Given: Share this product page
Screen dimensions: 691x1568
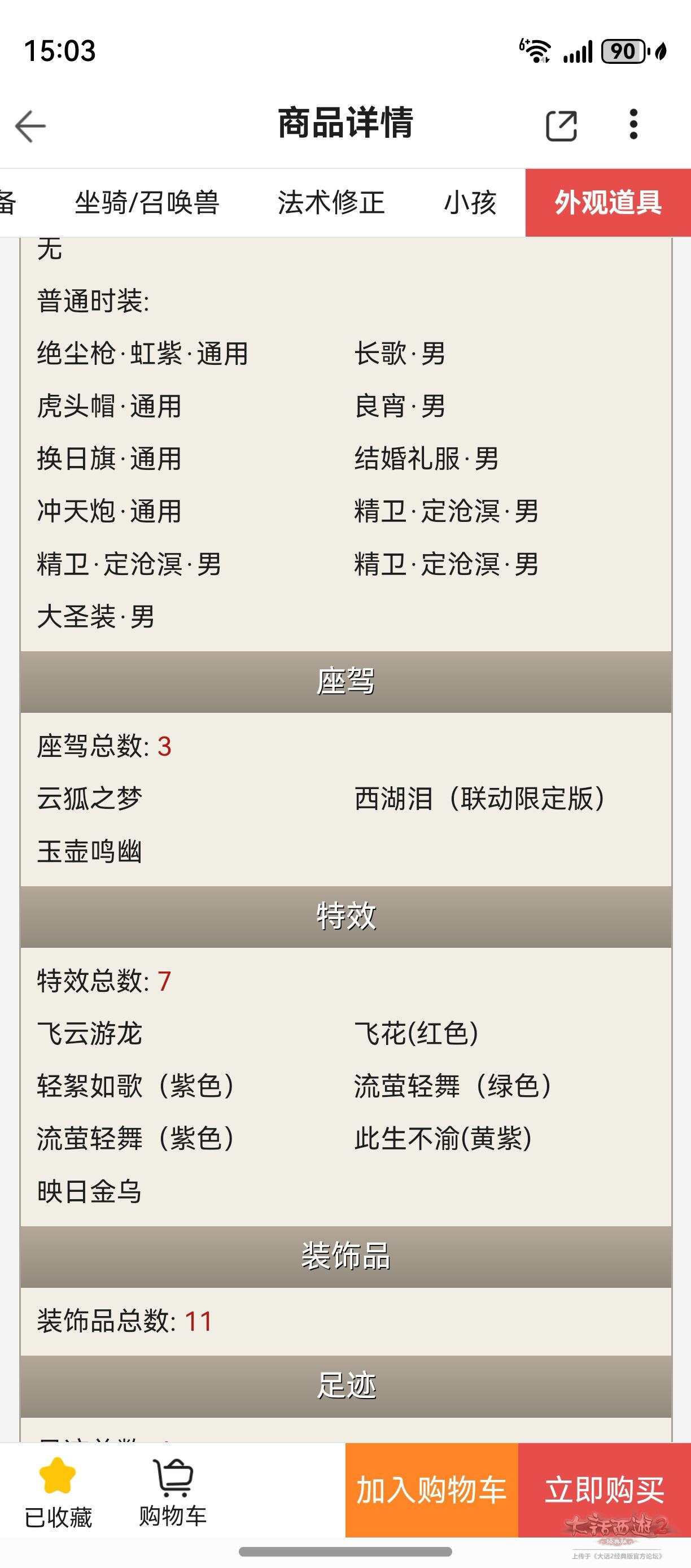Looking at the screenshot, I should coord(561,126).
